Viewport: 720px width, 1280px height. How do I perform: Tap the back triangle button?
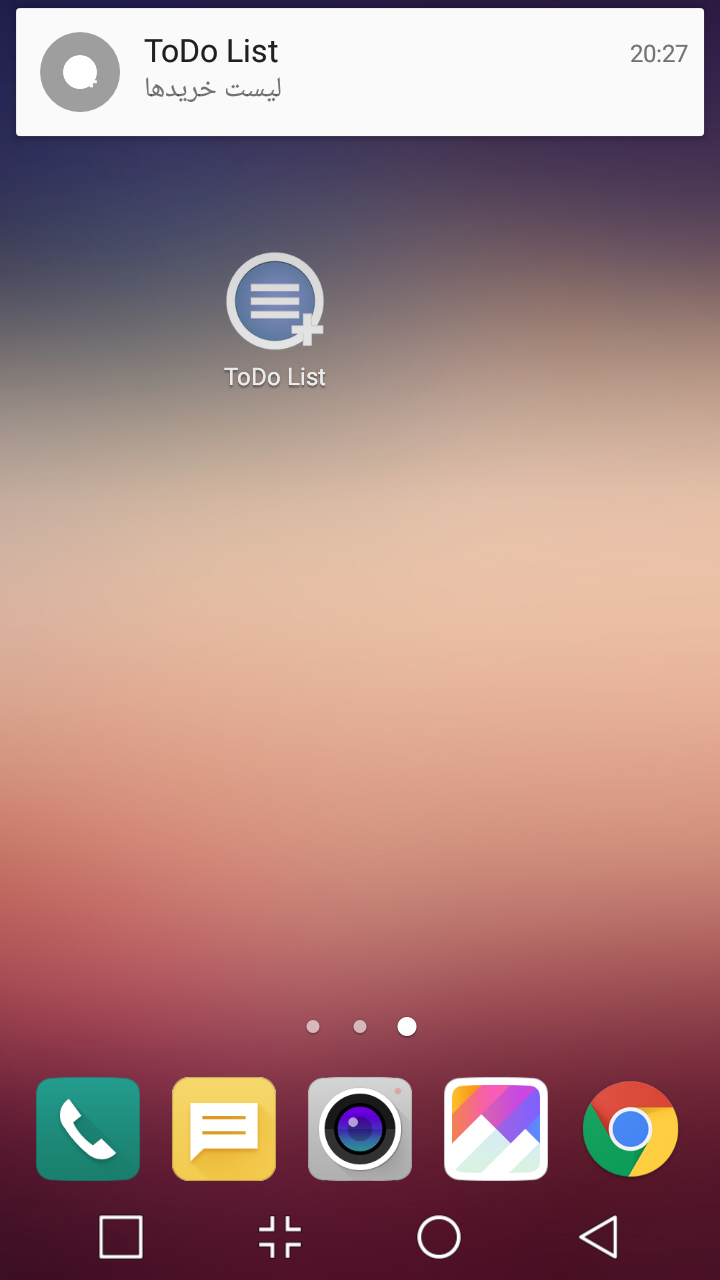click(598, 1237)
